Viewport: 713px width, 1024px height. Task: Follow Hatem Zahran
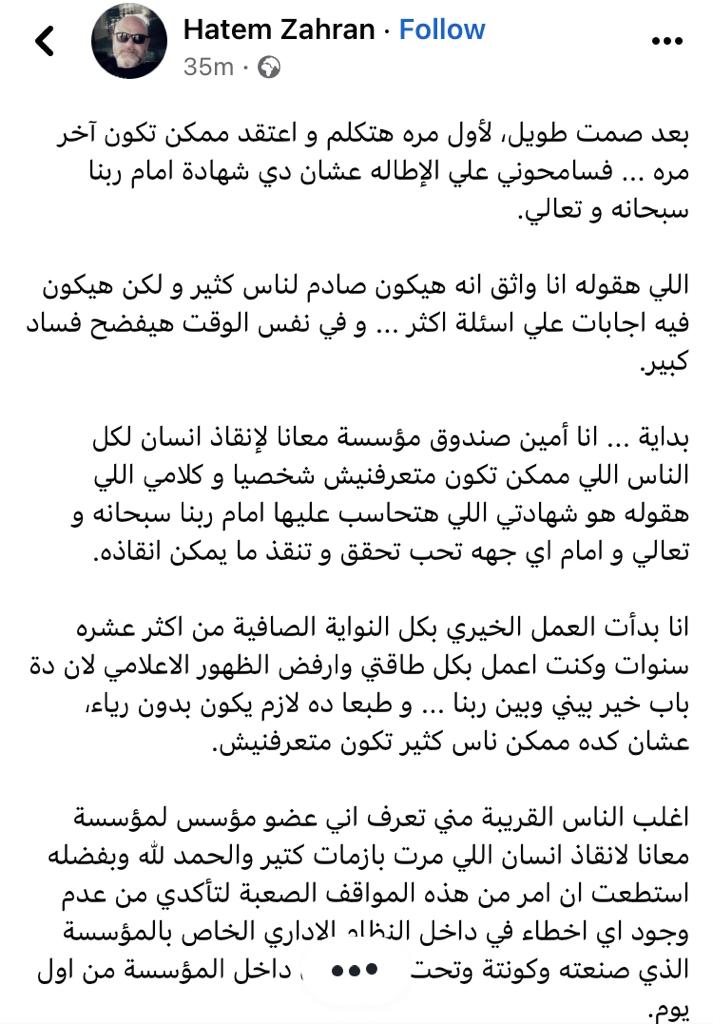point(441,30)
